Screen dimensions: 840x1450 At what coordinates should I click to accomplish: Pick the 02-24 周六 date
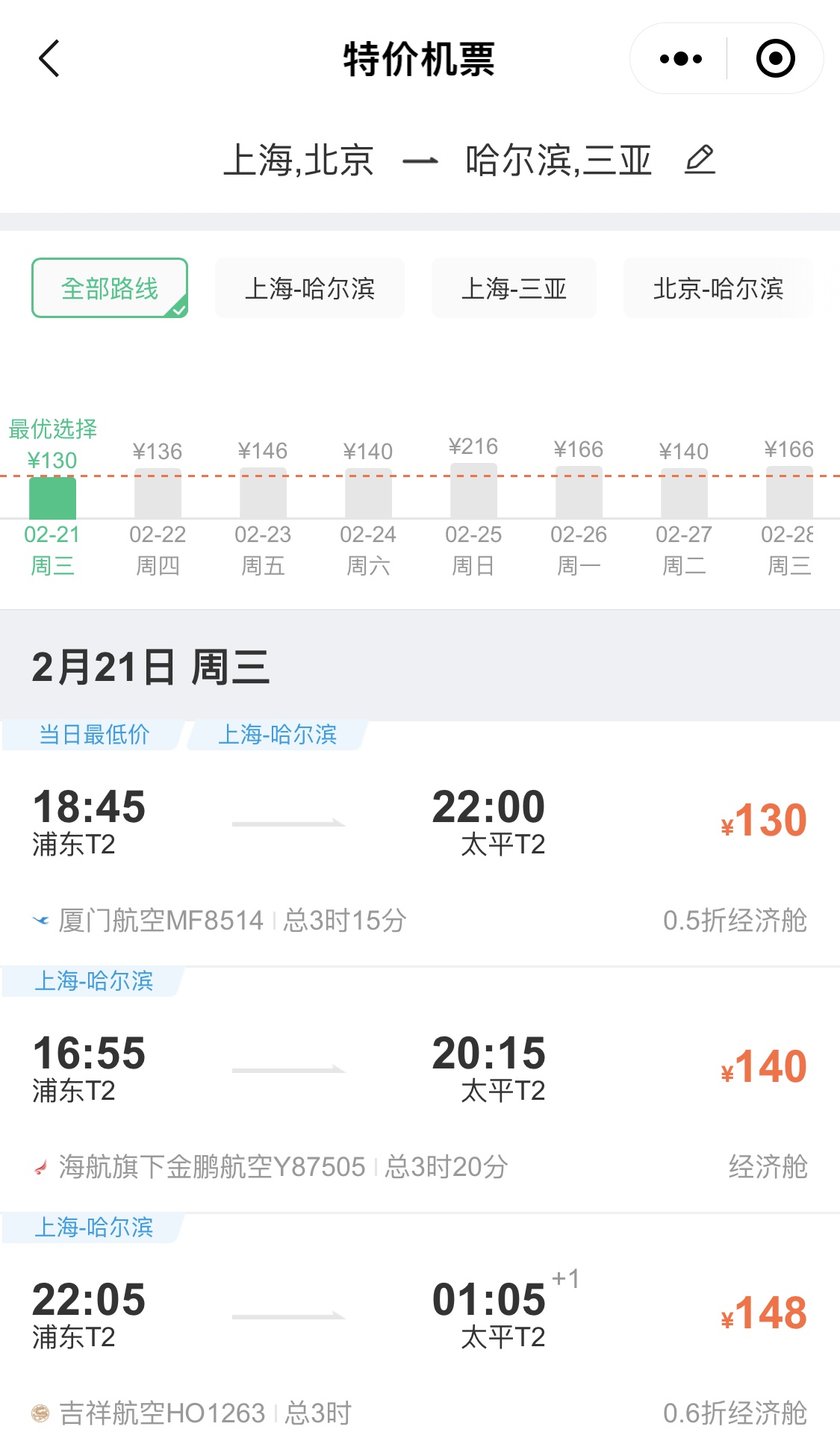click(368, 508)
